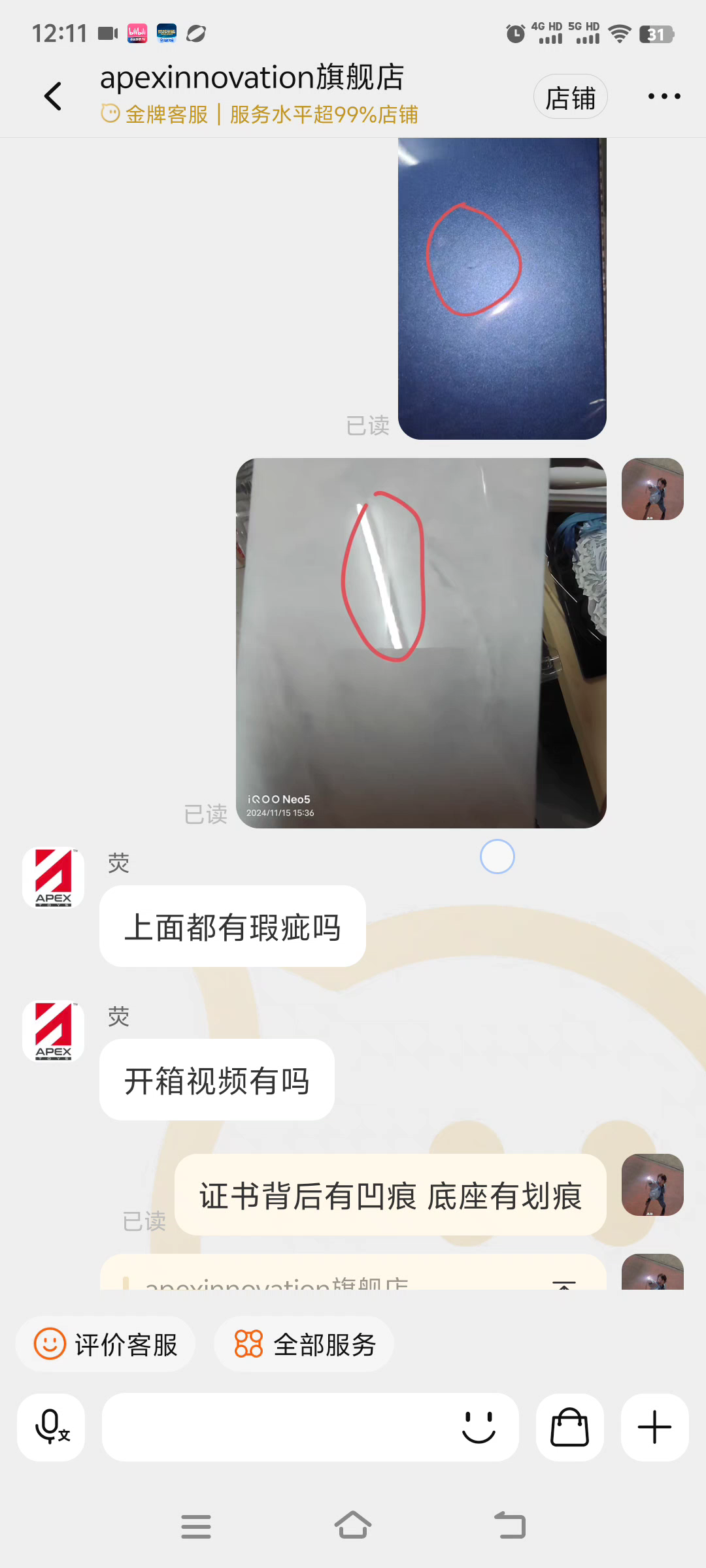Open the shopping bag products panel

[x=569, y=1427]
